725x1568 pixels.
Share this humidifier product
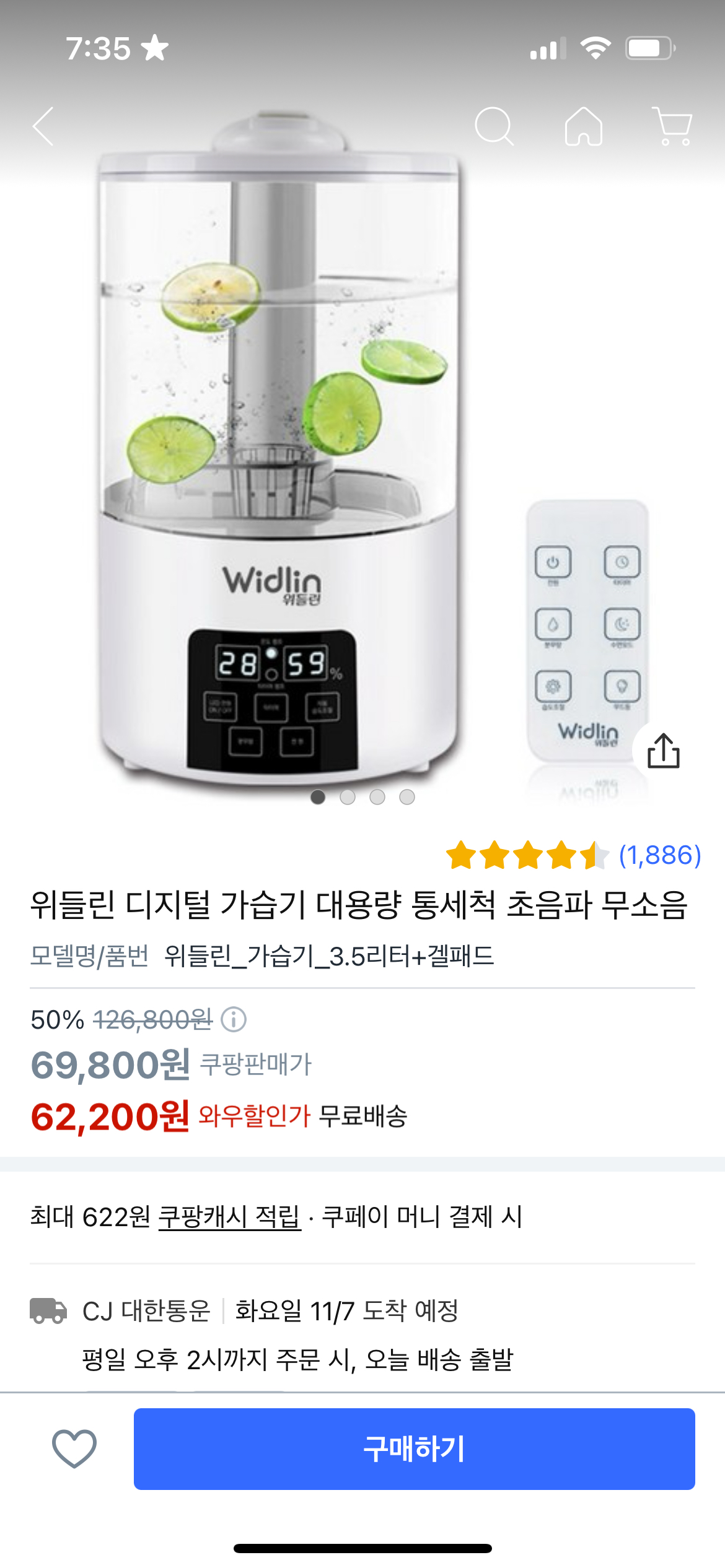tap(663, 751)
